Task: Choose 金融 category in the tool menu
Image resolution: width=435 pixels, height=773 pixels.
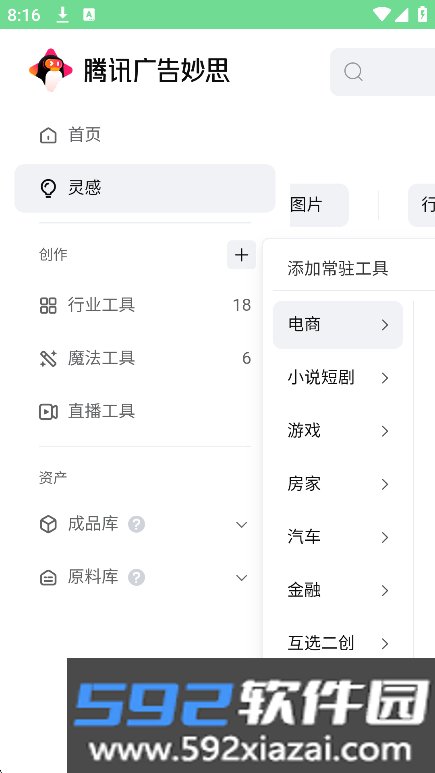Action: 338,590
